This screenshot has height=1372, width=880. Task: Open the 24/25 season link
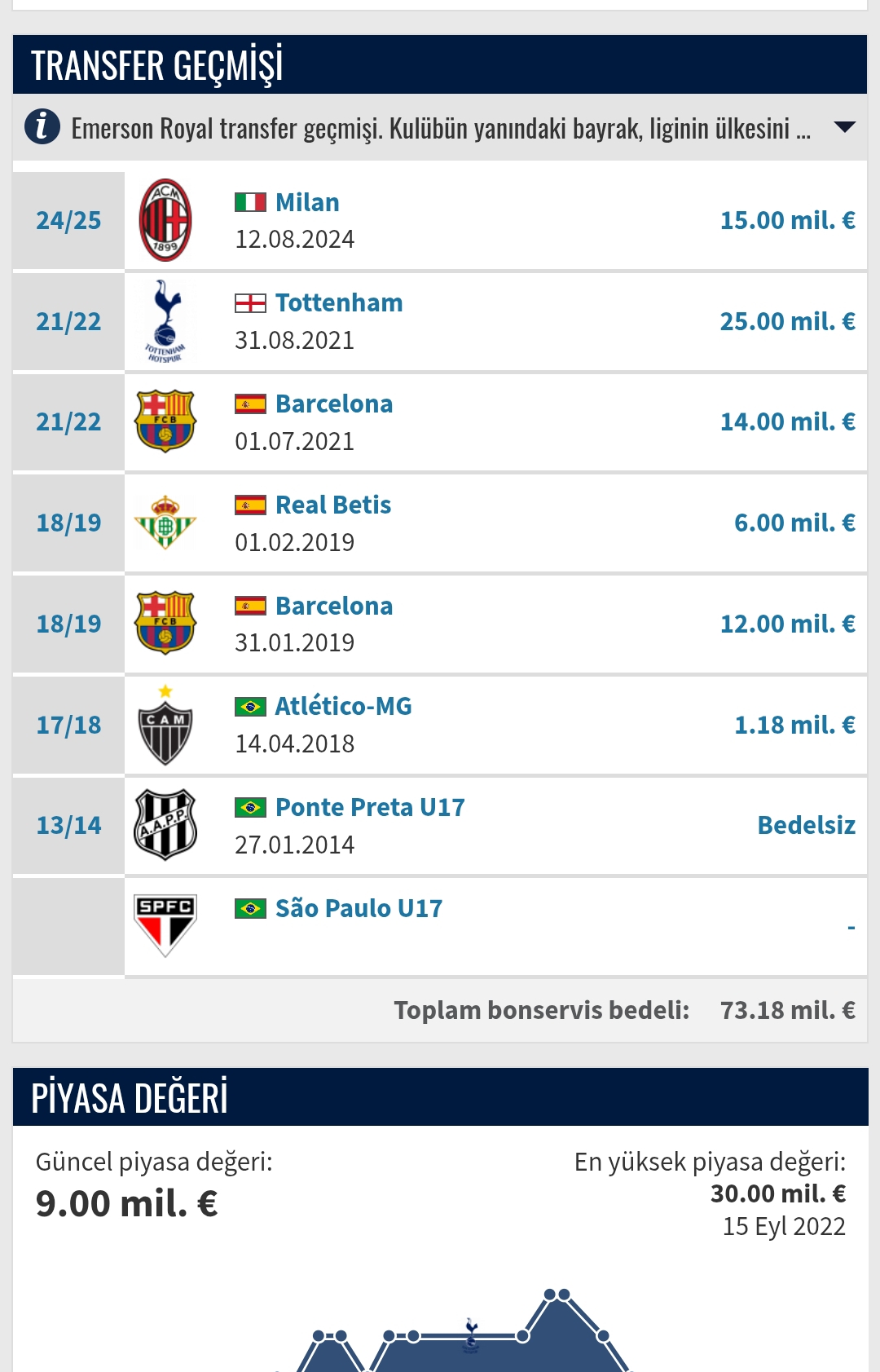coord(68,221)
